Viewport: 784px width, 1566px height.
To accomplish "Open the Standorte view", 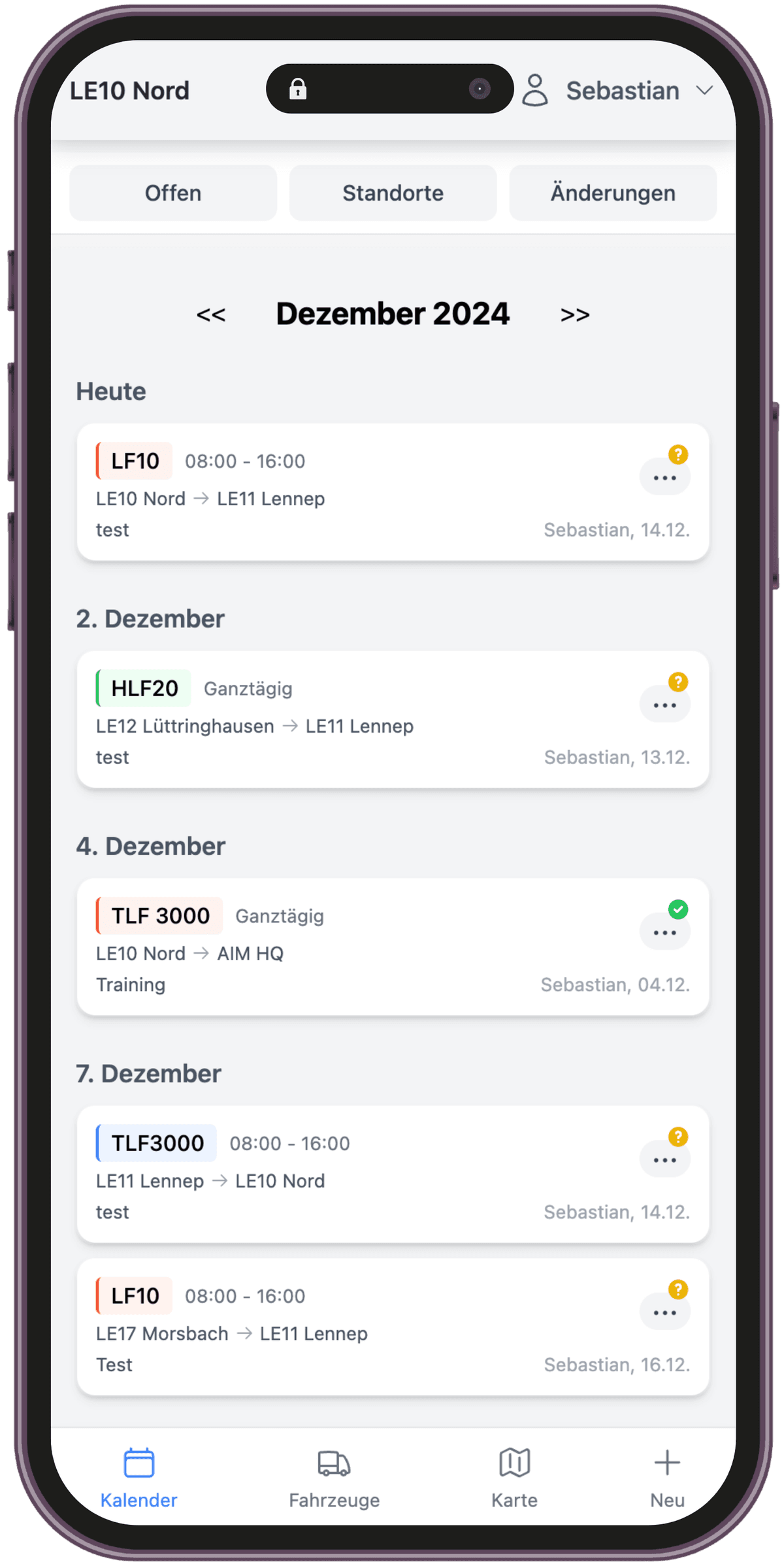I will (393, 193).
